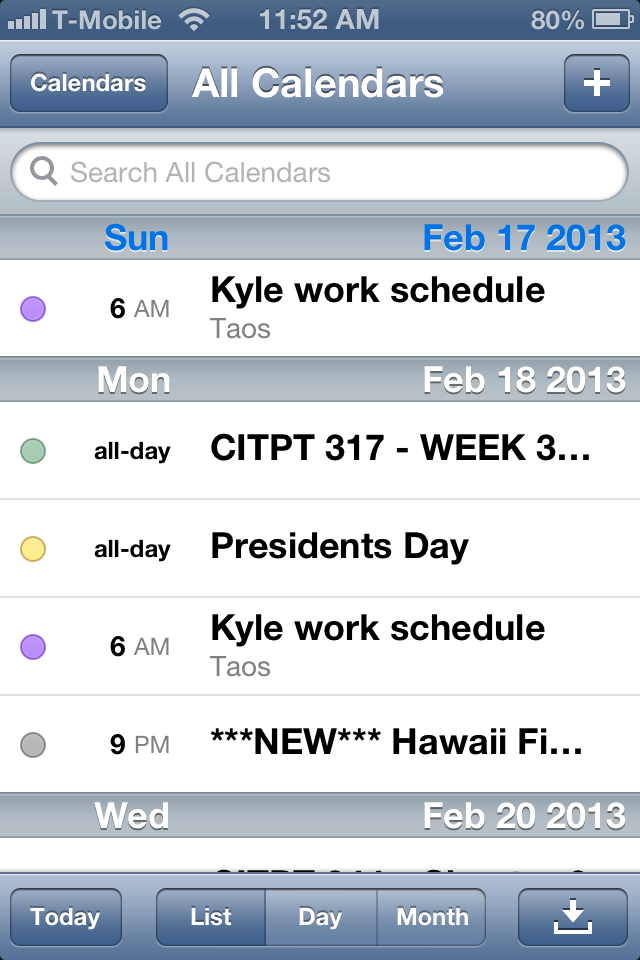Open the ***NEW*** Hawaii event

click(x=400, y=743)
